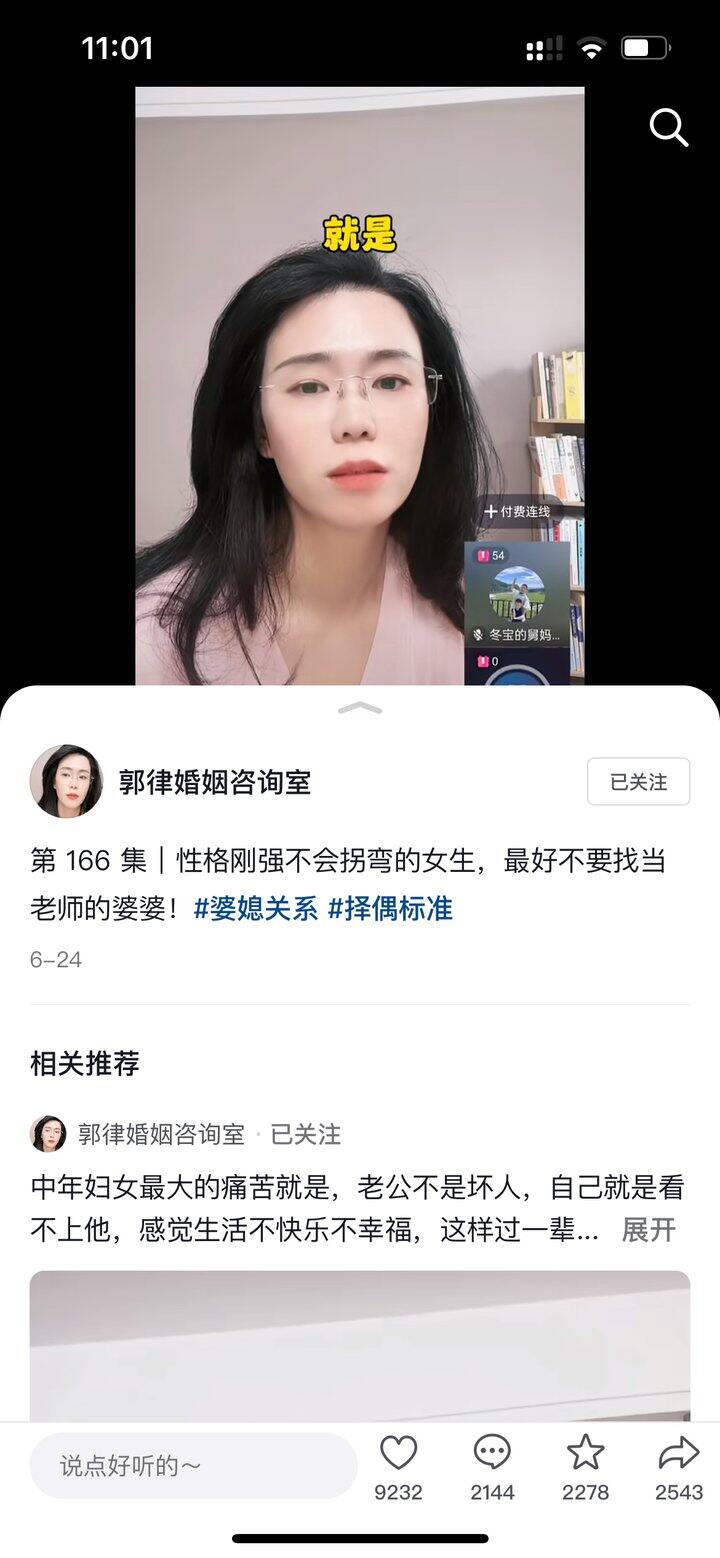Open the #择偶标准 hashtag

390,908
